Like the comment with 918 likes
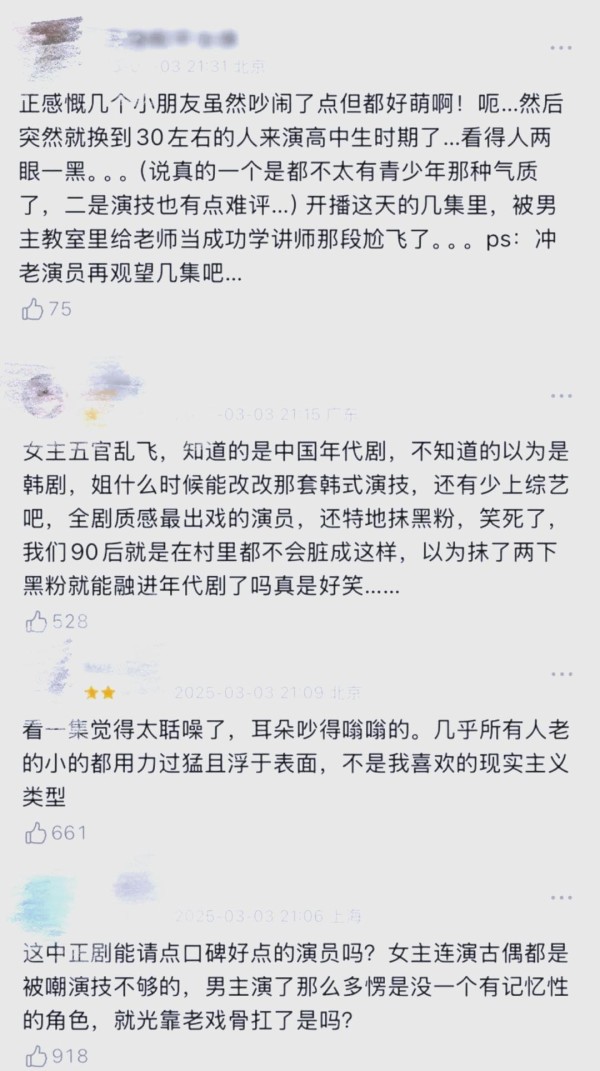 pyautogui.click(x=37, y=1056)
